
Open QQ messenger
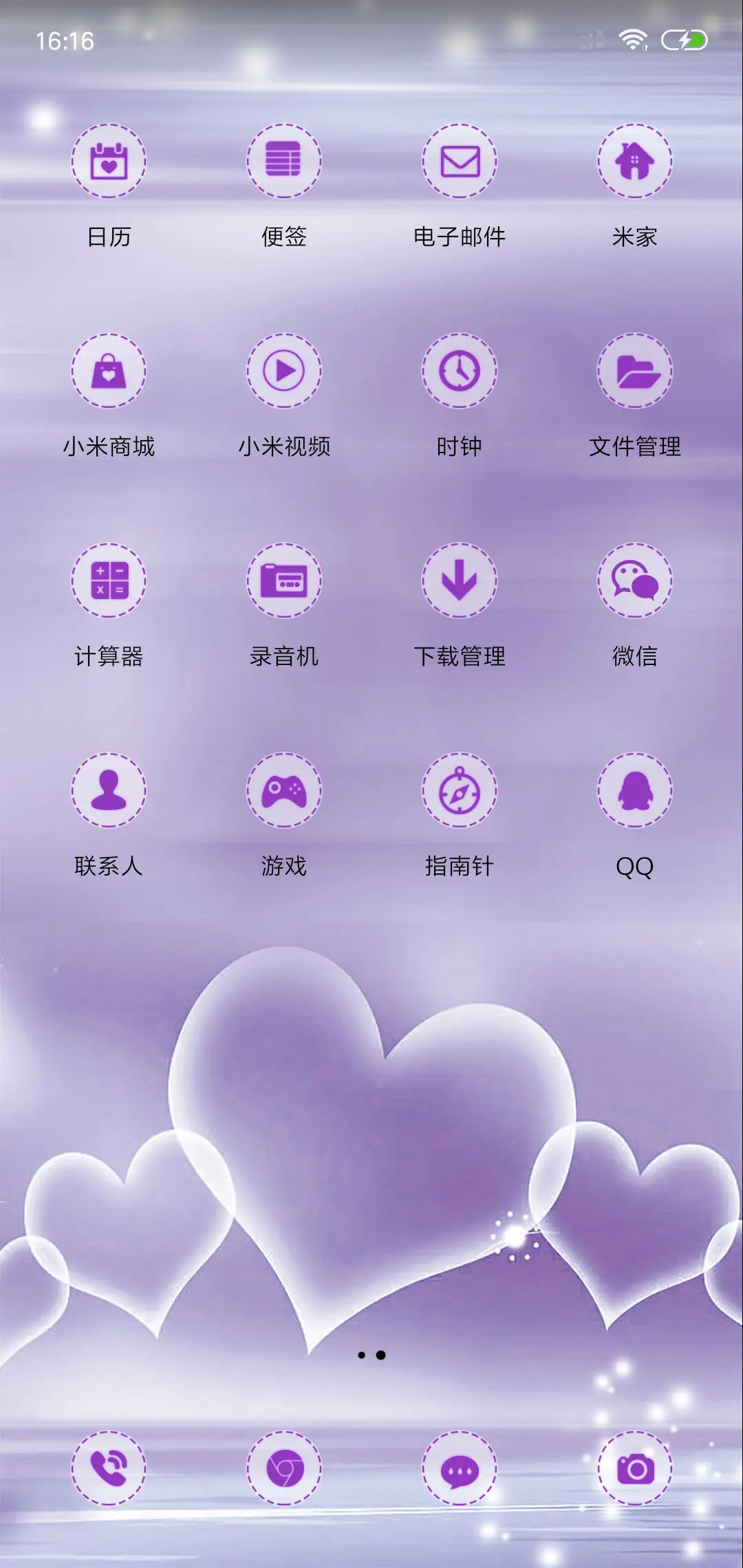click(634, 791)
